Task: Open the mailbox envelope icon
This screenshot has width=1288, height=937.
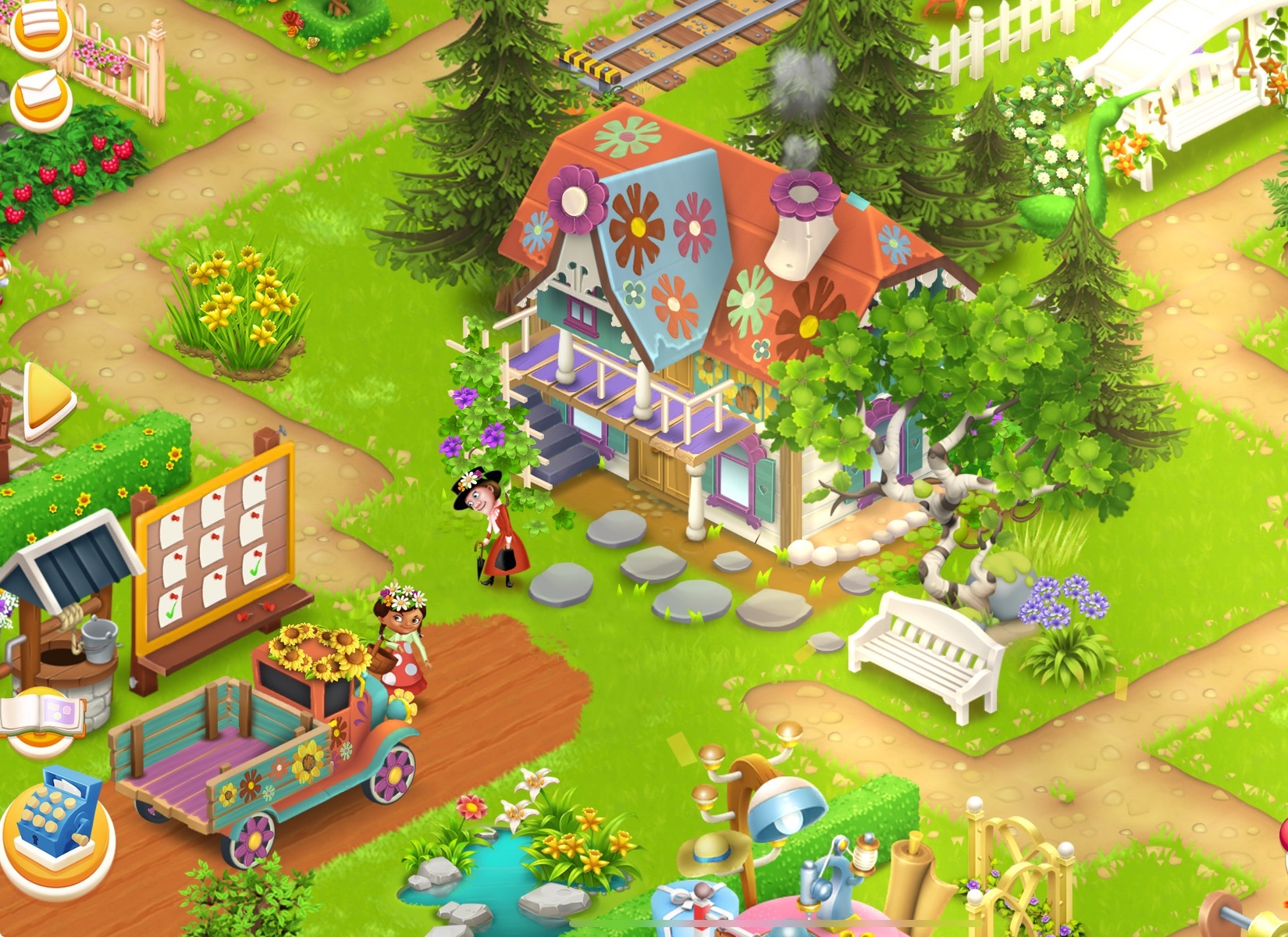Action: click(x=41, y=98)
